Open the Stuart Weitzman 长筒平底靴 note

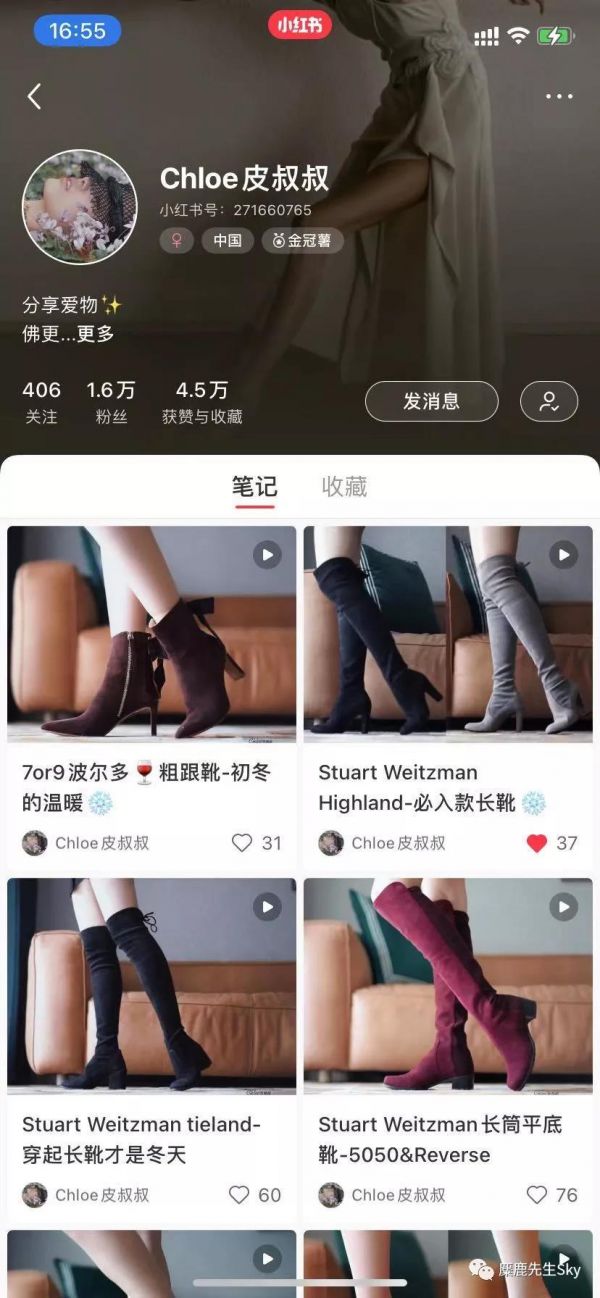(x=448, y=986)
